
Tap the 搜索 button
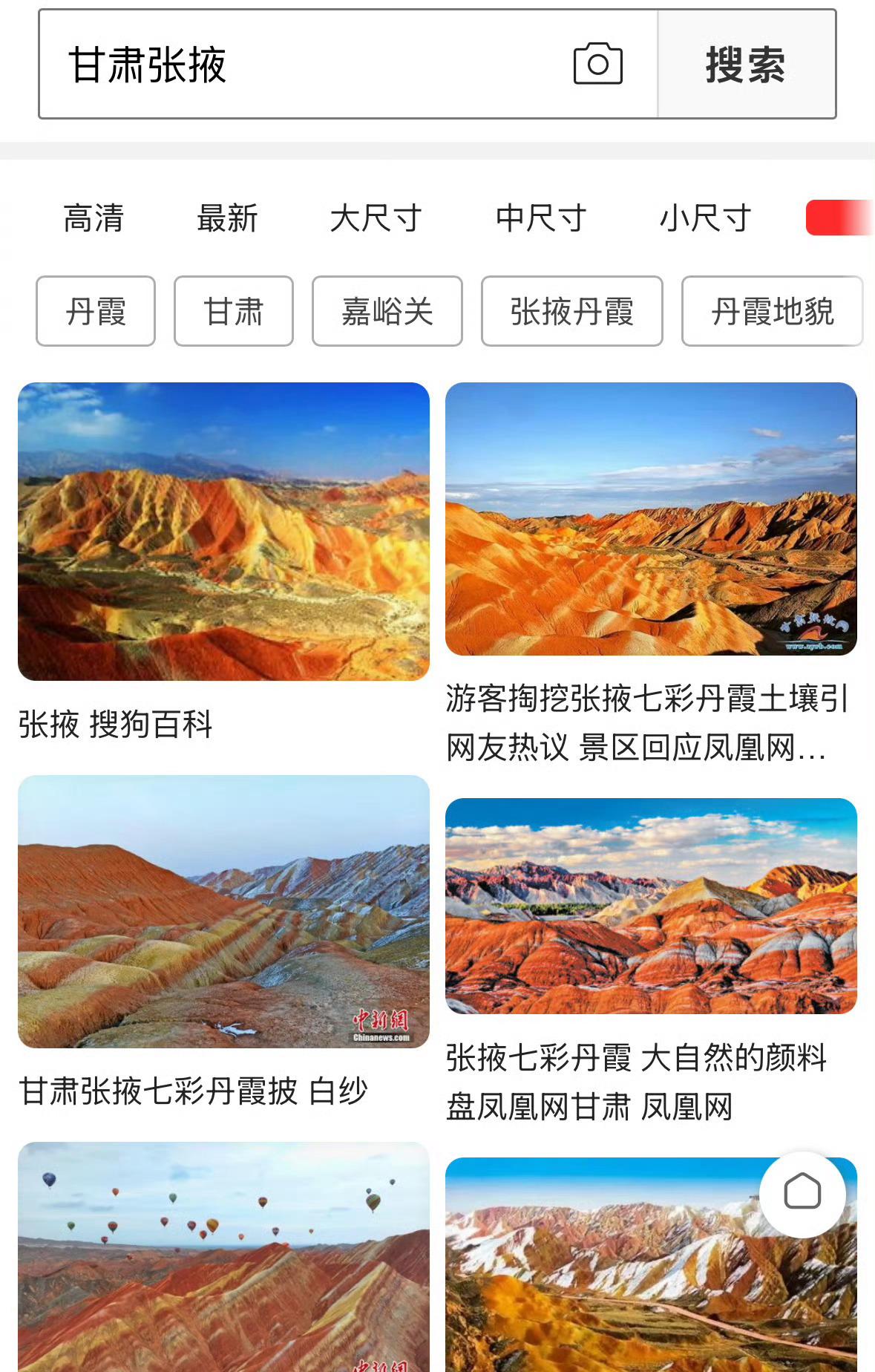click(x=746, y=65)
